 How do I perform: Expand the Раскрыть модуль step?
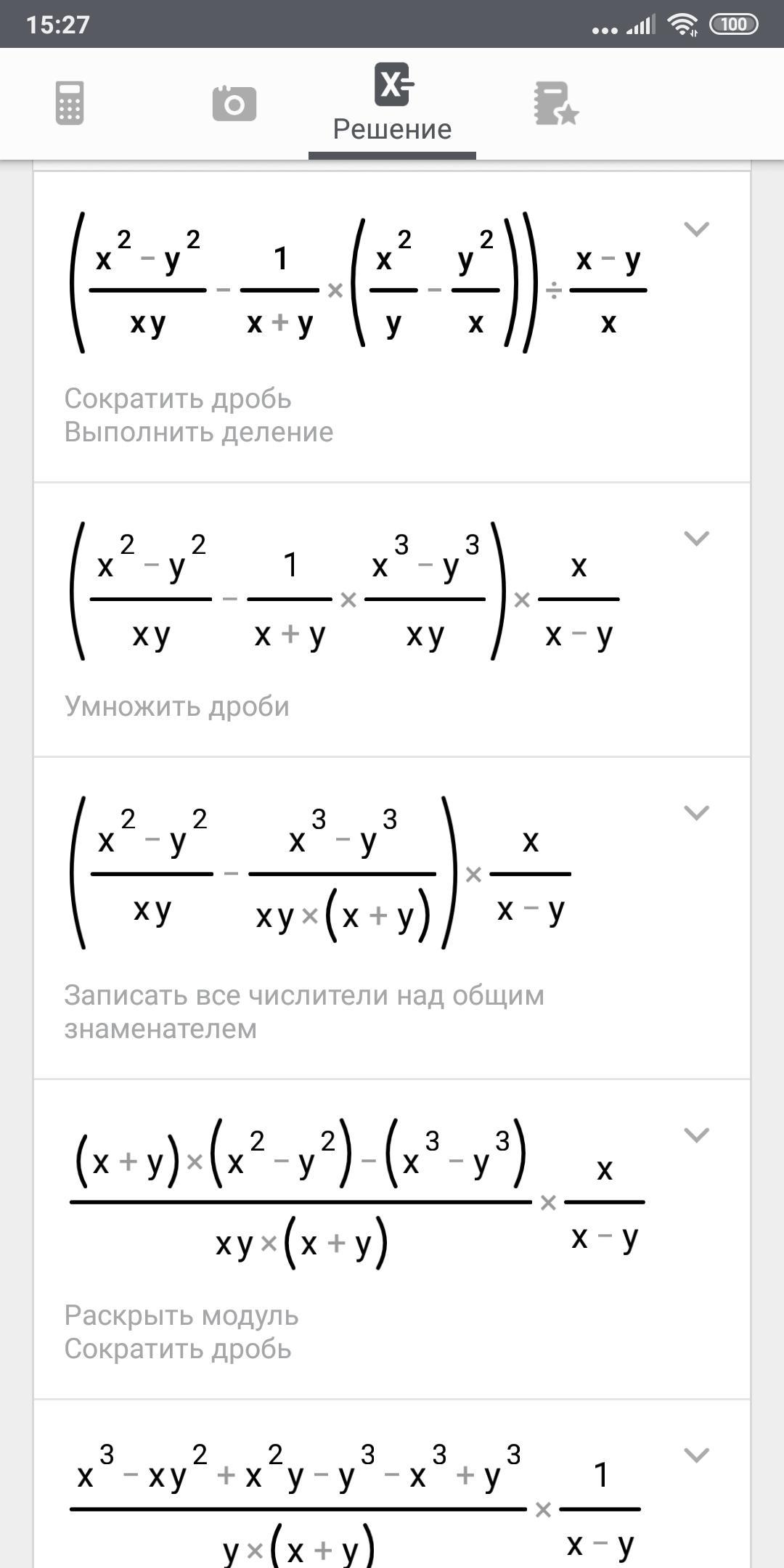[696, 1135]
